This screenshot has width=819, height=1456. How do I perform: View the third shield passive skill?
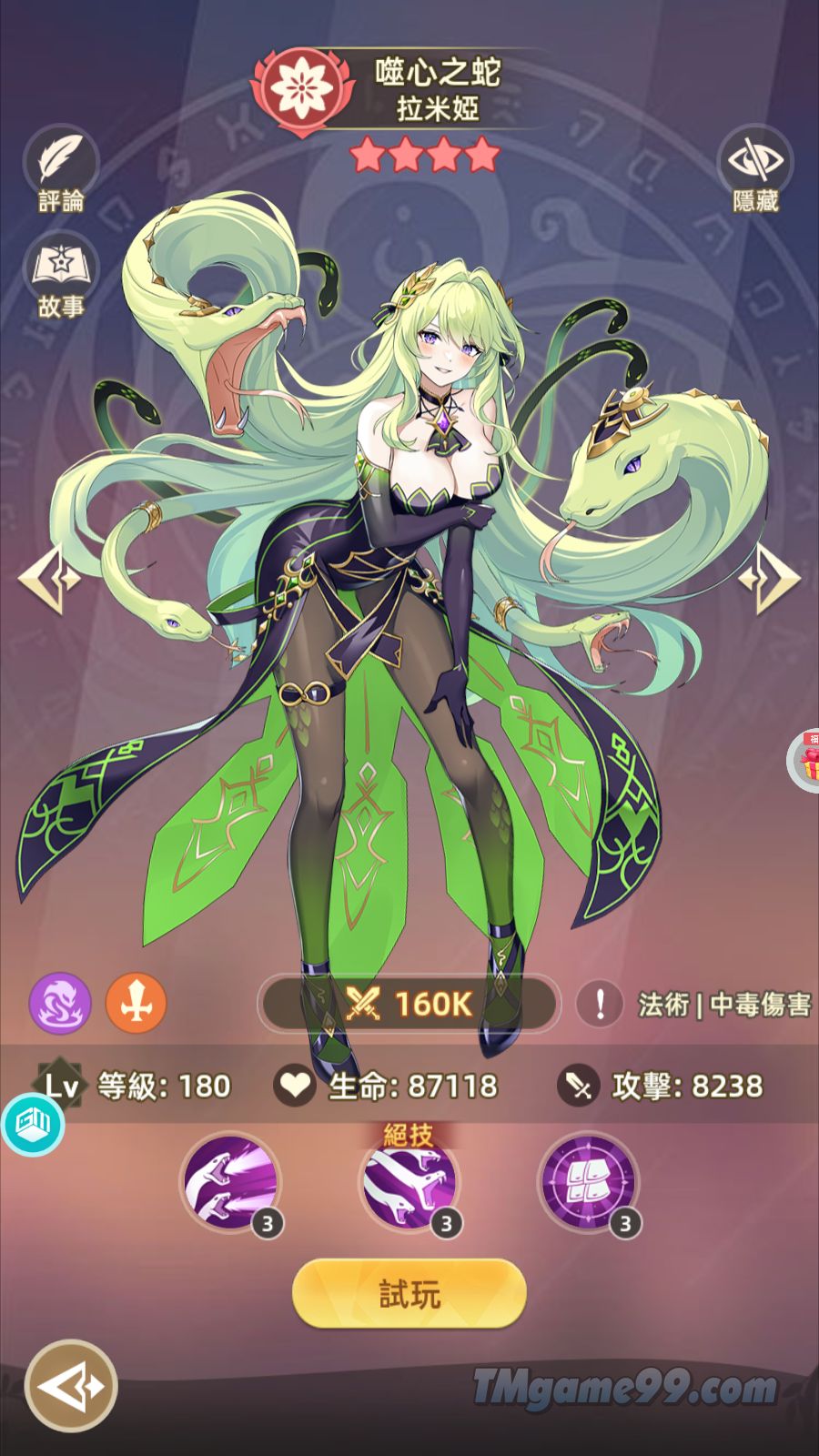[x=588, y=1182]
